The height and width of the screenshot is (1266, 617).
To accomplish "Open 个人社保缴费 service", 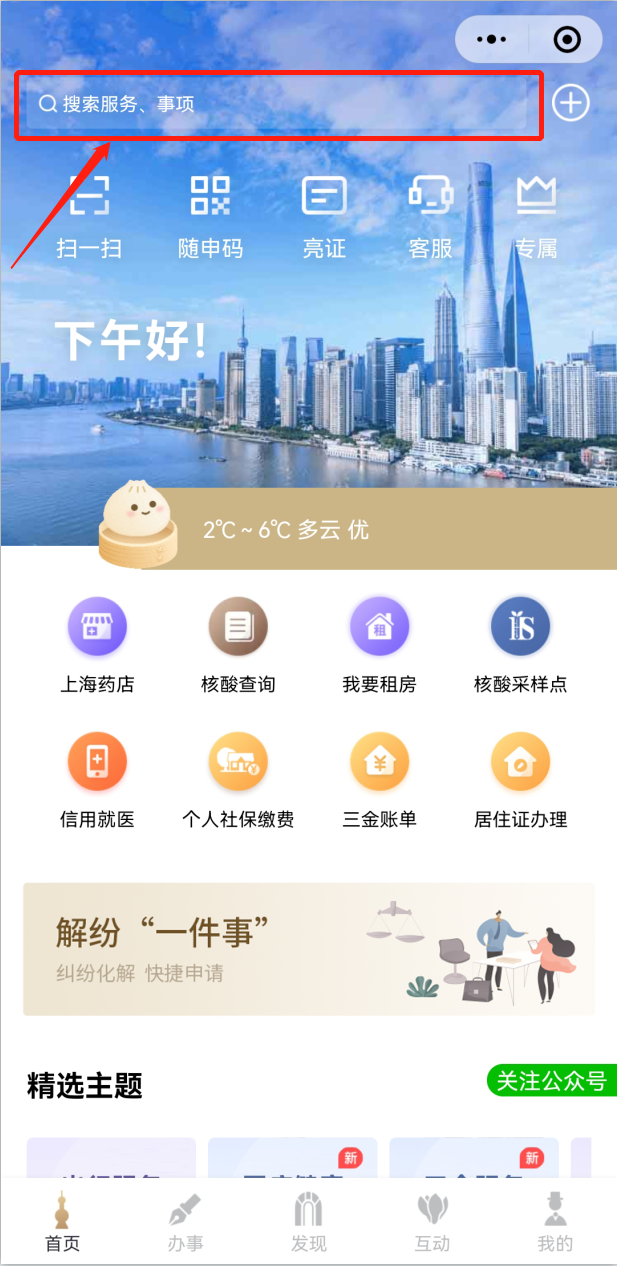I will click(238, 781).
